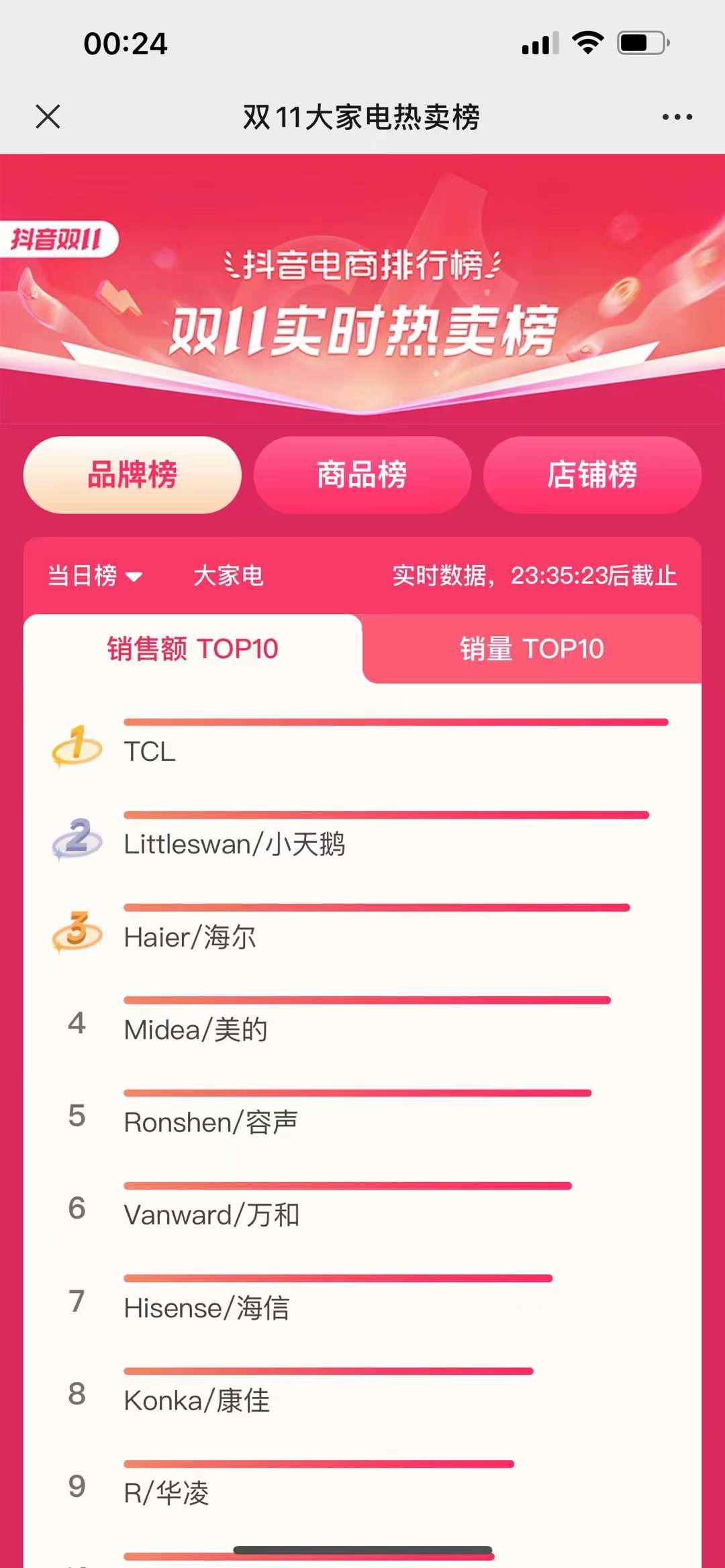
Task: Switch to the 店铺榜 tab
Action: point(593,474)
